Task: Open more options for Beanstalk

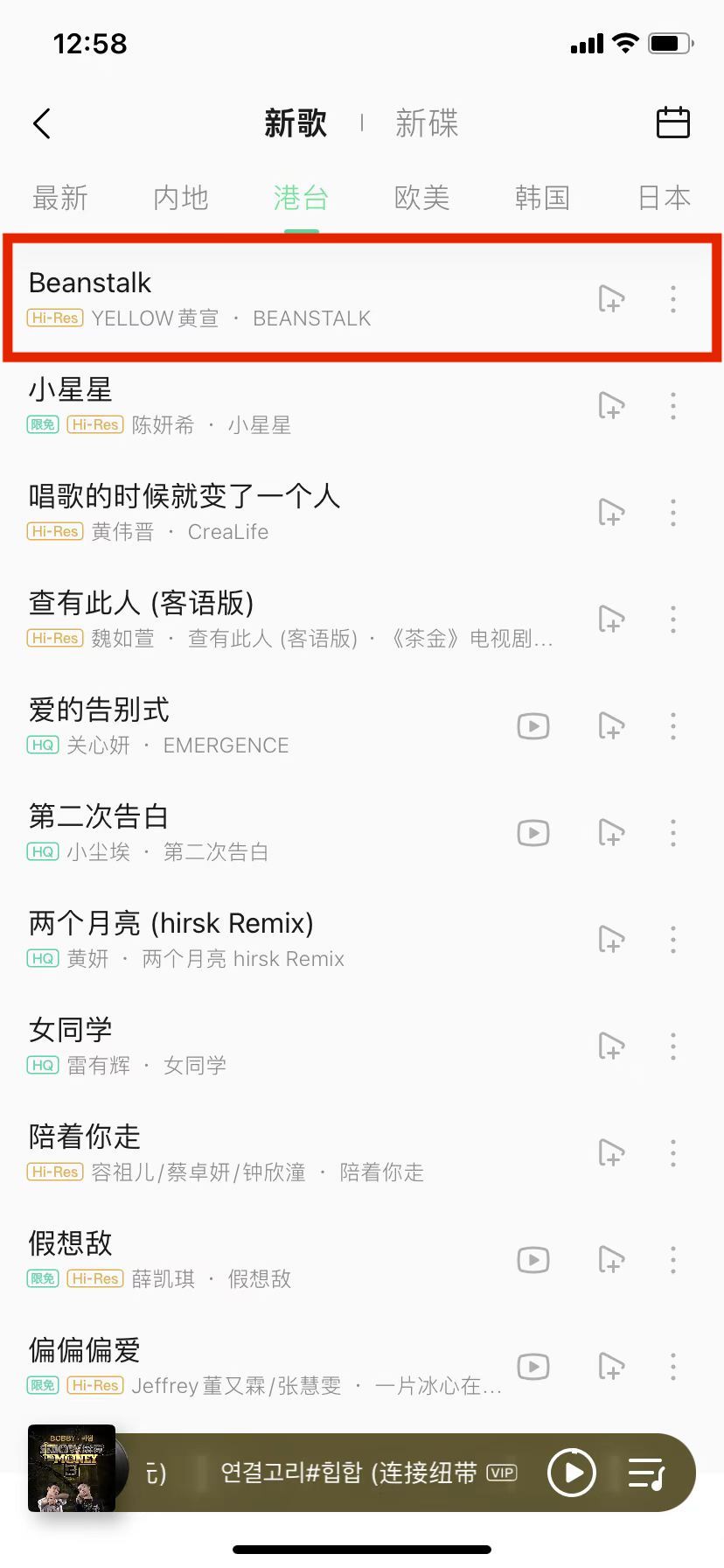Action: tap(672, 299)
